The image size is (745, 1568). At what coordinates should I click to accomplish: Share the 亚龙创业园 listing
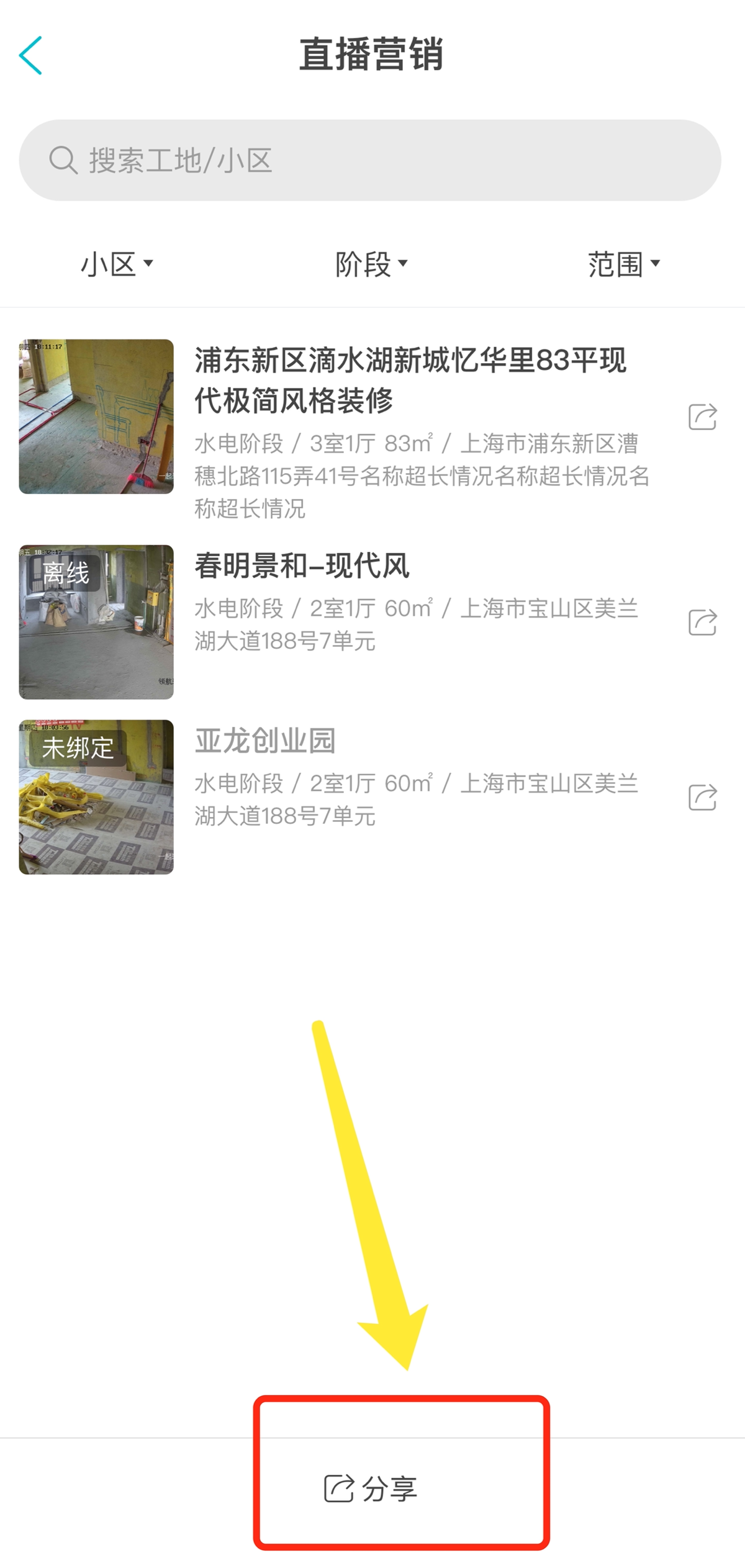click(703, 797)
